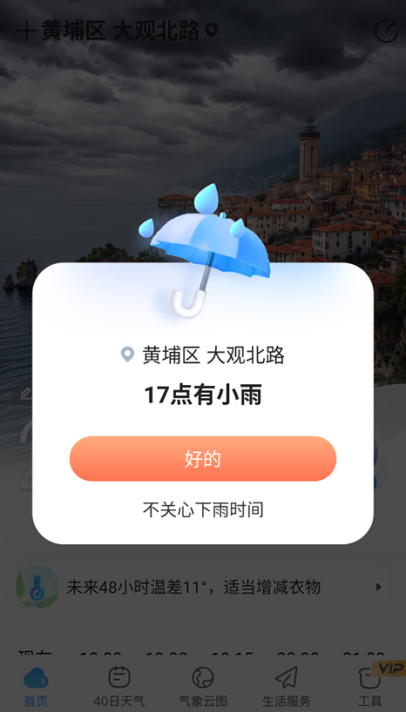Open the 48-hour temperature difference tip
The height and width of the screenshot is (712, 406).
[x=203, y=587]
